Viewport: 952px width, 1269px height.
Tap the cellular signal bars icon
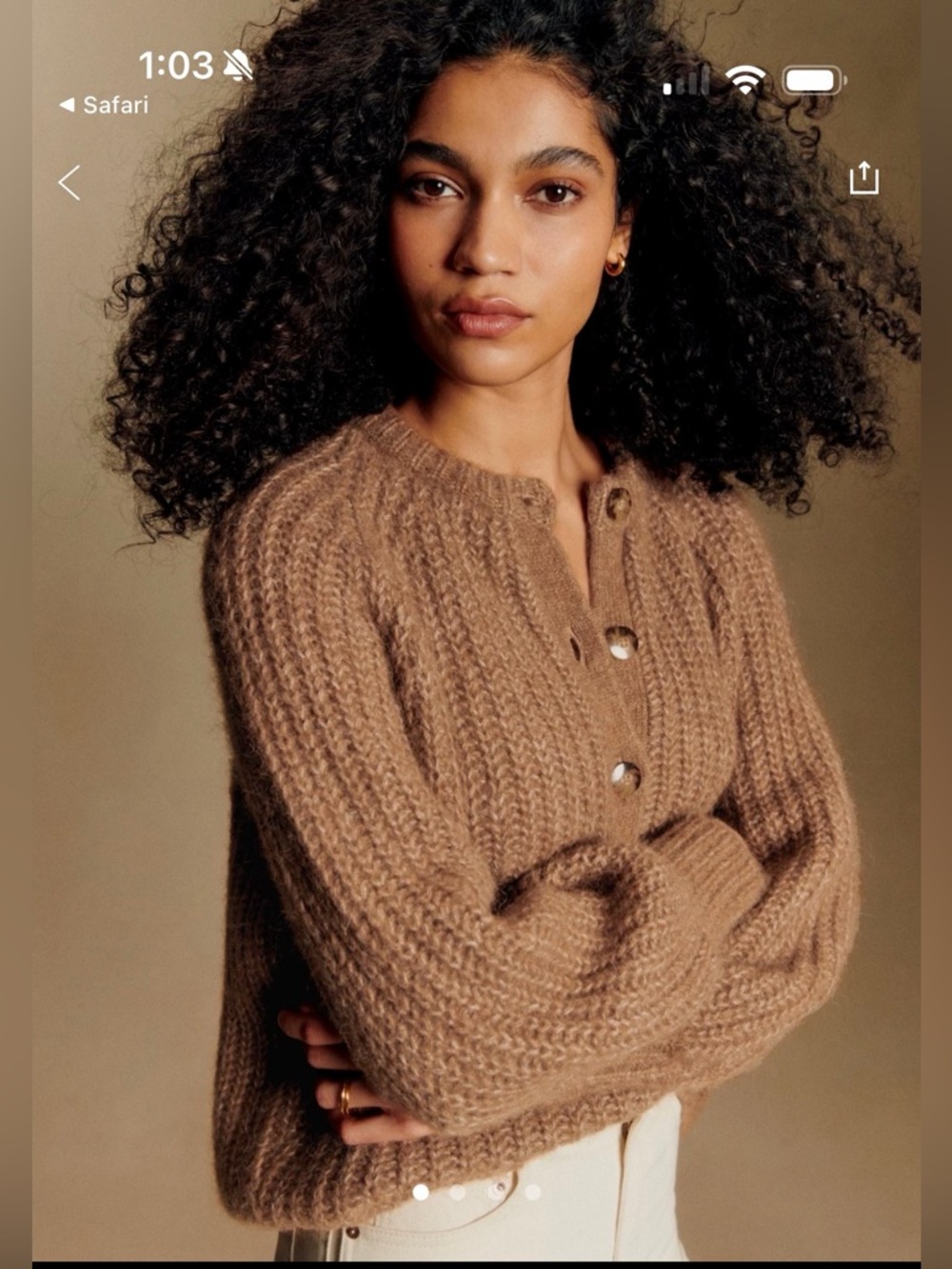[687, 80]
